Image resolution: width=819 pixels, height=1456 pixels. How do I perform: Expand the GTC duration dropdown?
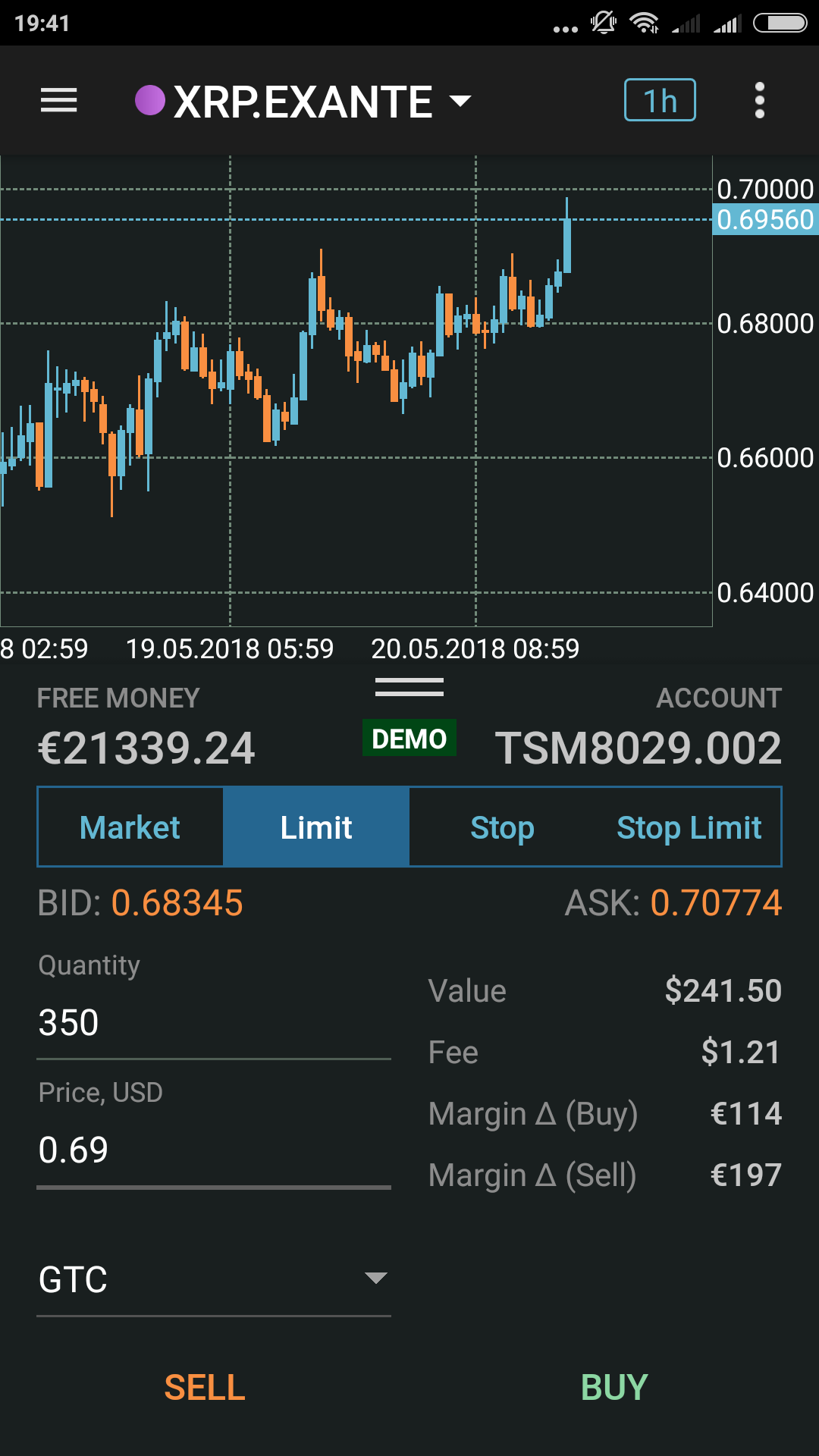tap(214, 1279)
